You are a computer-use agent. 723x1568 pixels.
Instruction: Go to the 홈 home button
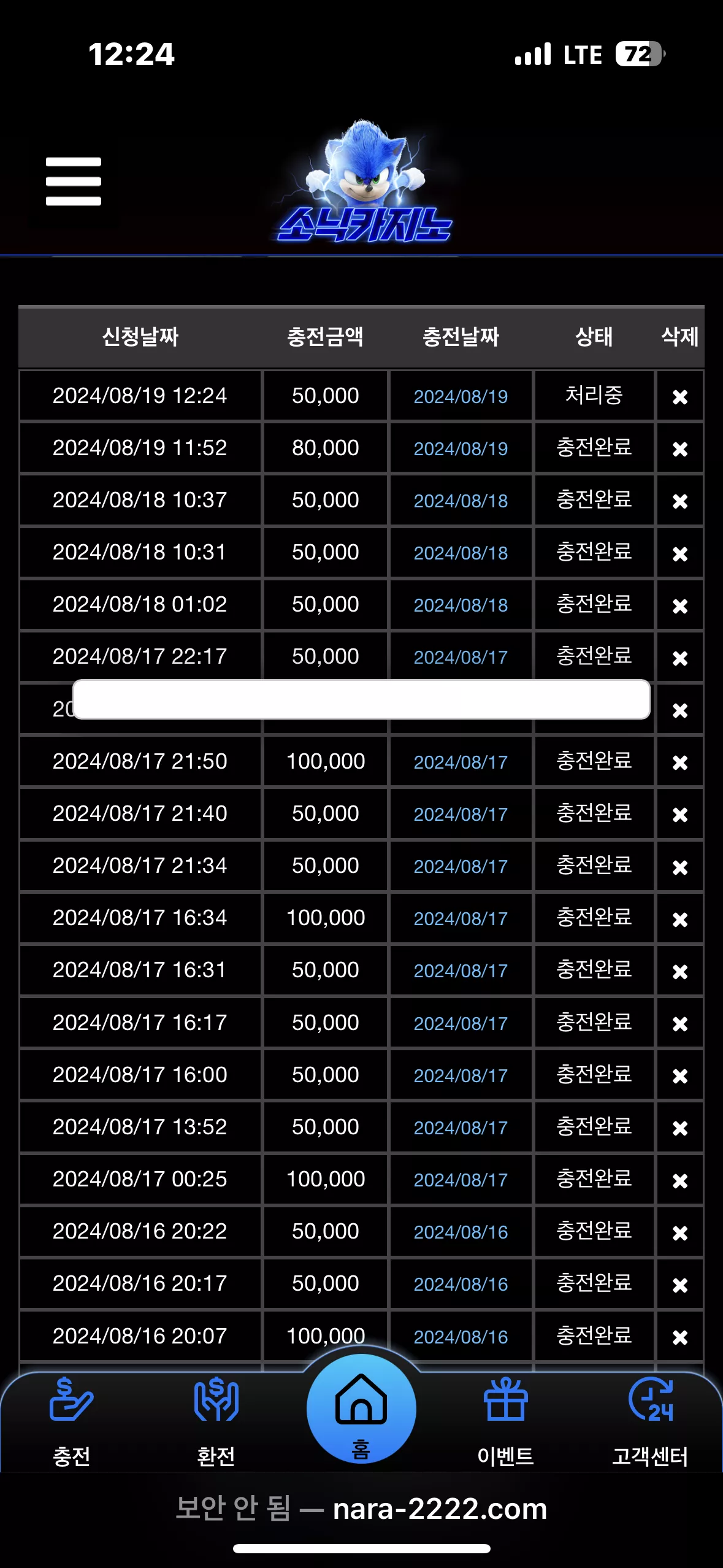(361, 1409)
